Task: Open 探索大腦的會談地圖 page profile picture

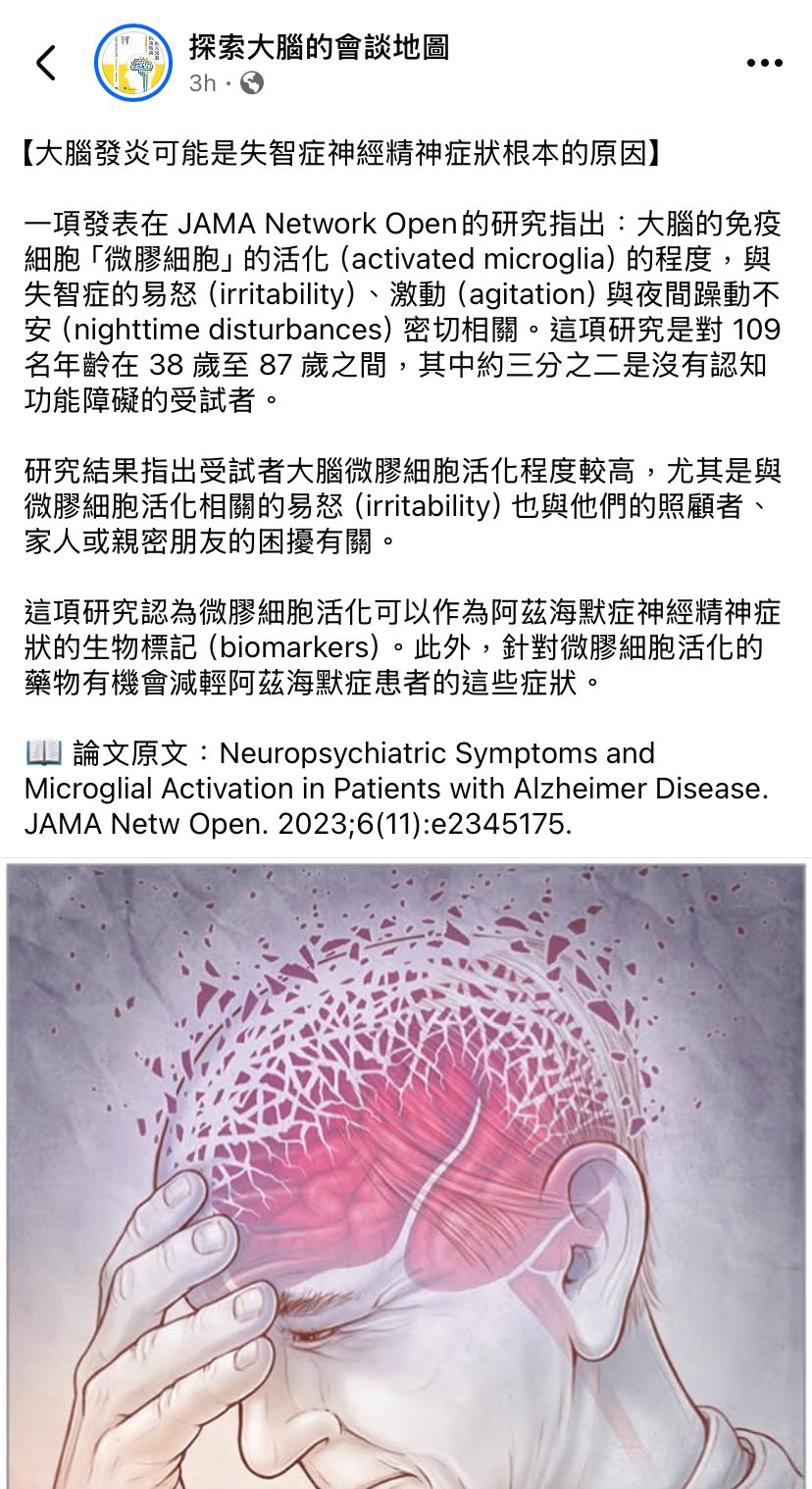Action: point(133,63)
